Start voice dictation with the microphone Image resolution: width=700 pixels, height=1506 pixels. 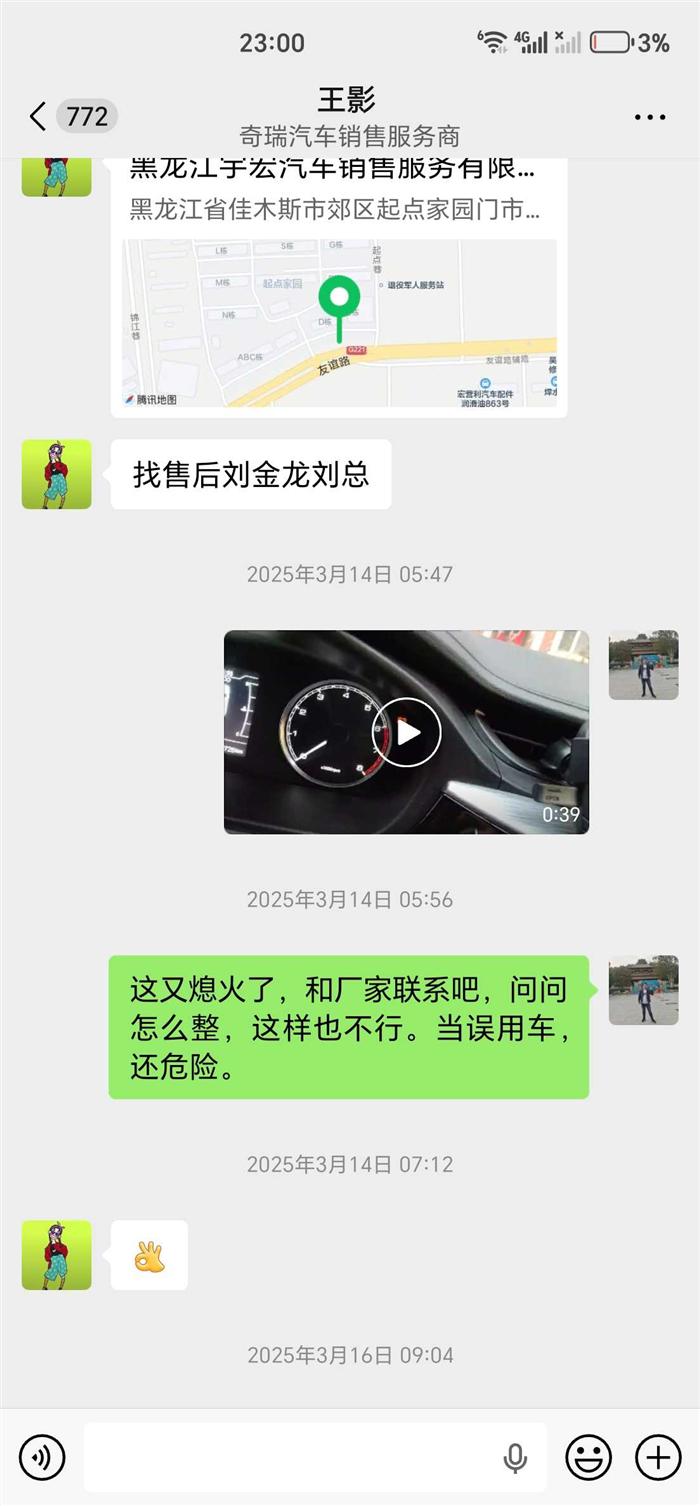(515, 1459)
